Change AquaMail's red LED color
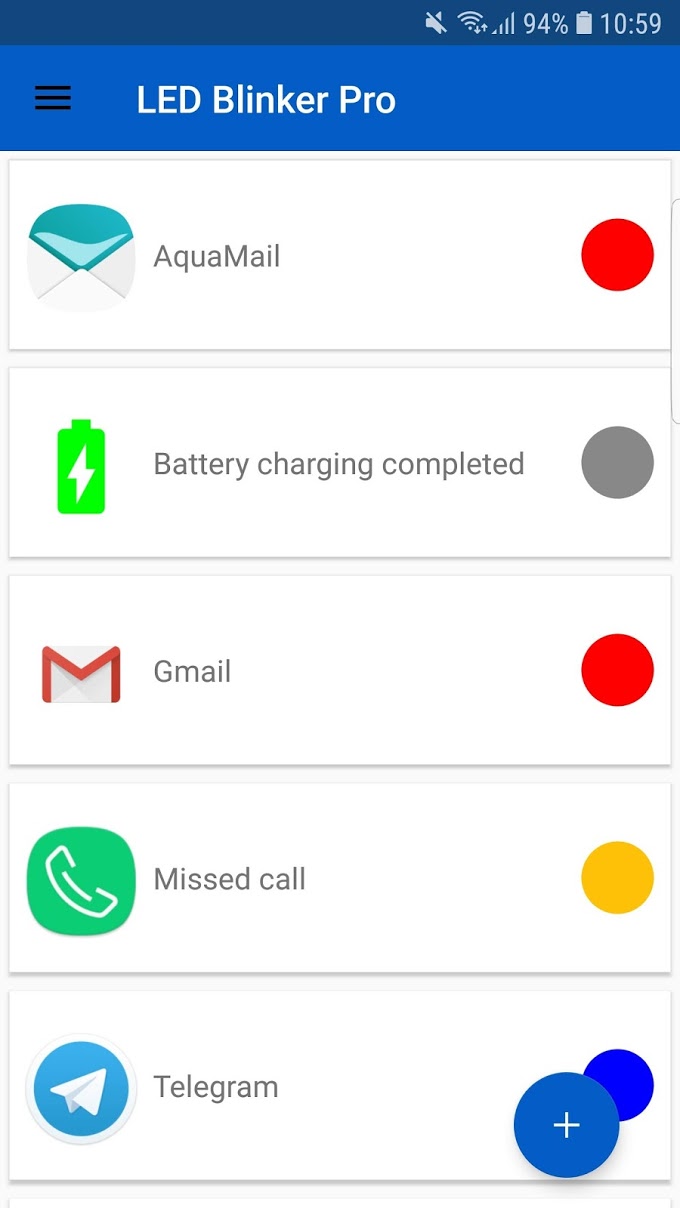The image size is (680, 1208). pyautogui.click(x=617, y=255)
